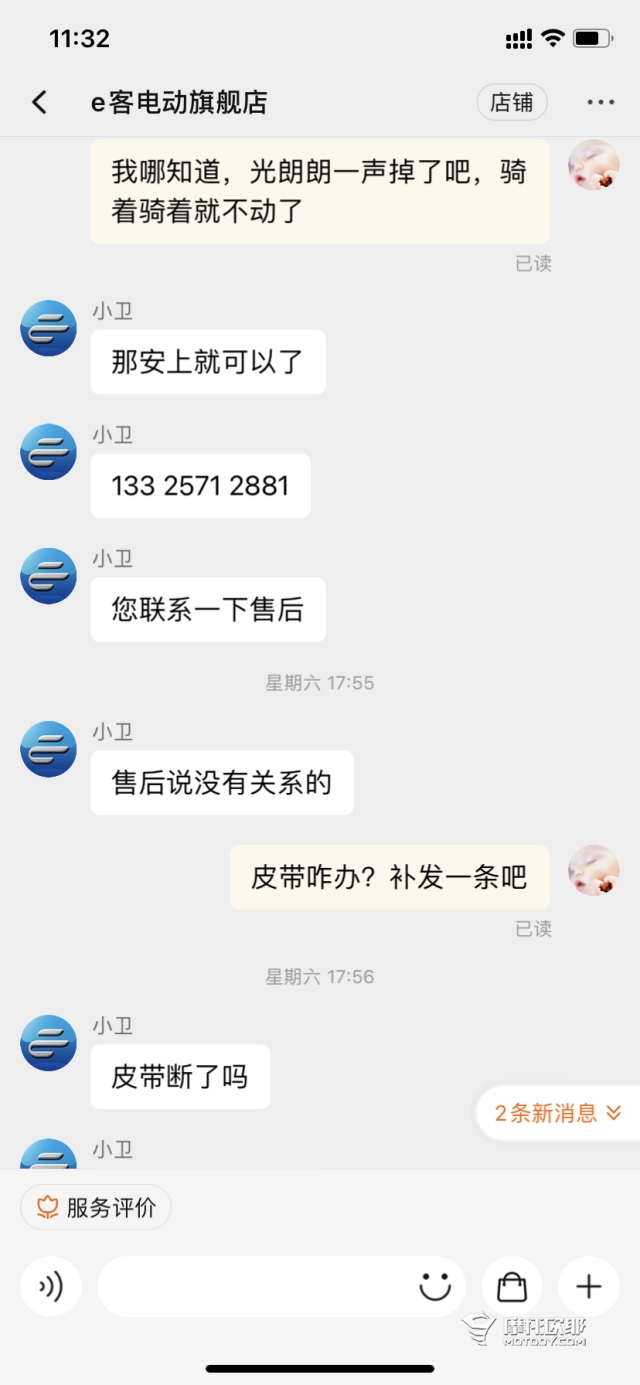Open the plus attachments menu
The height and width of the screenshot is (1385, 640).
pyautogui.click(x=589, y=1286)
